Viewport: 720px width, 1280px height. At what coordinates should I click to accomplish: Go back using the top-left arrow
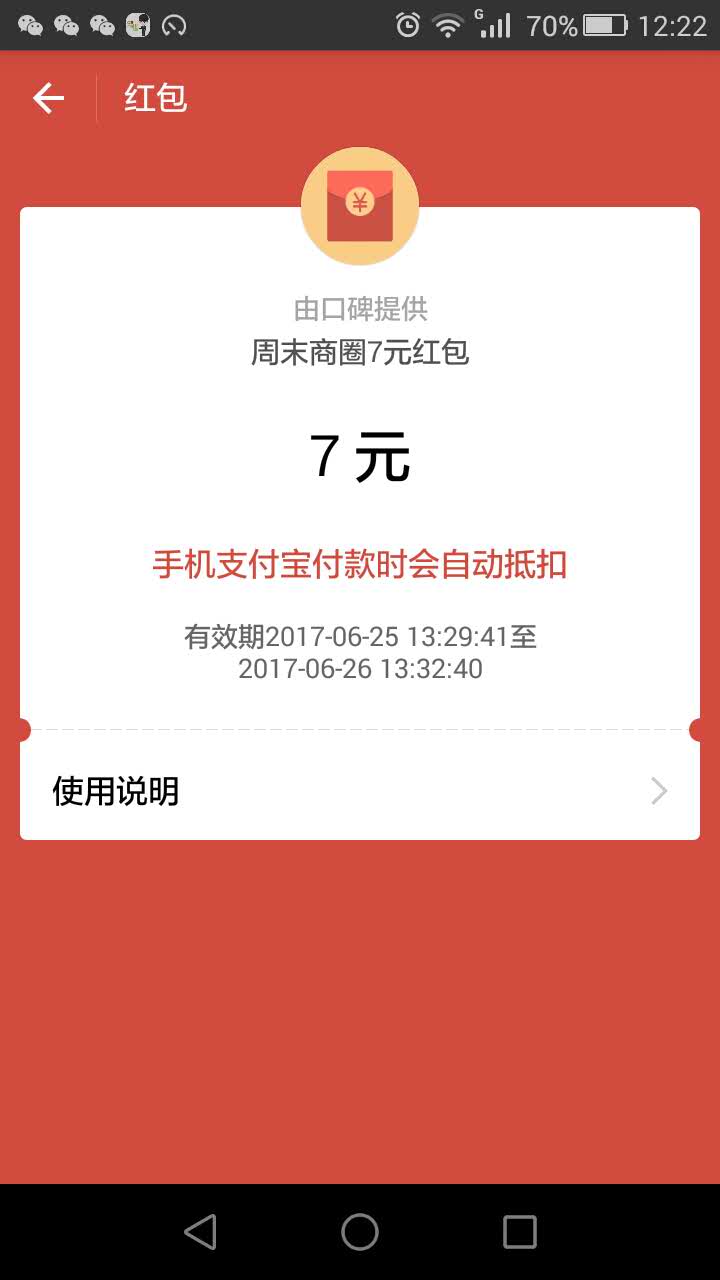coord(48,98)
